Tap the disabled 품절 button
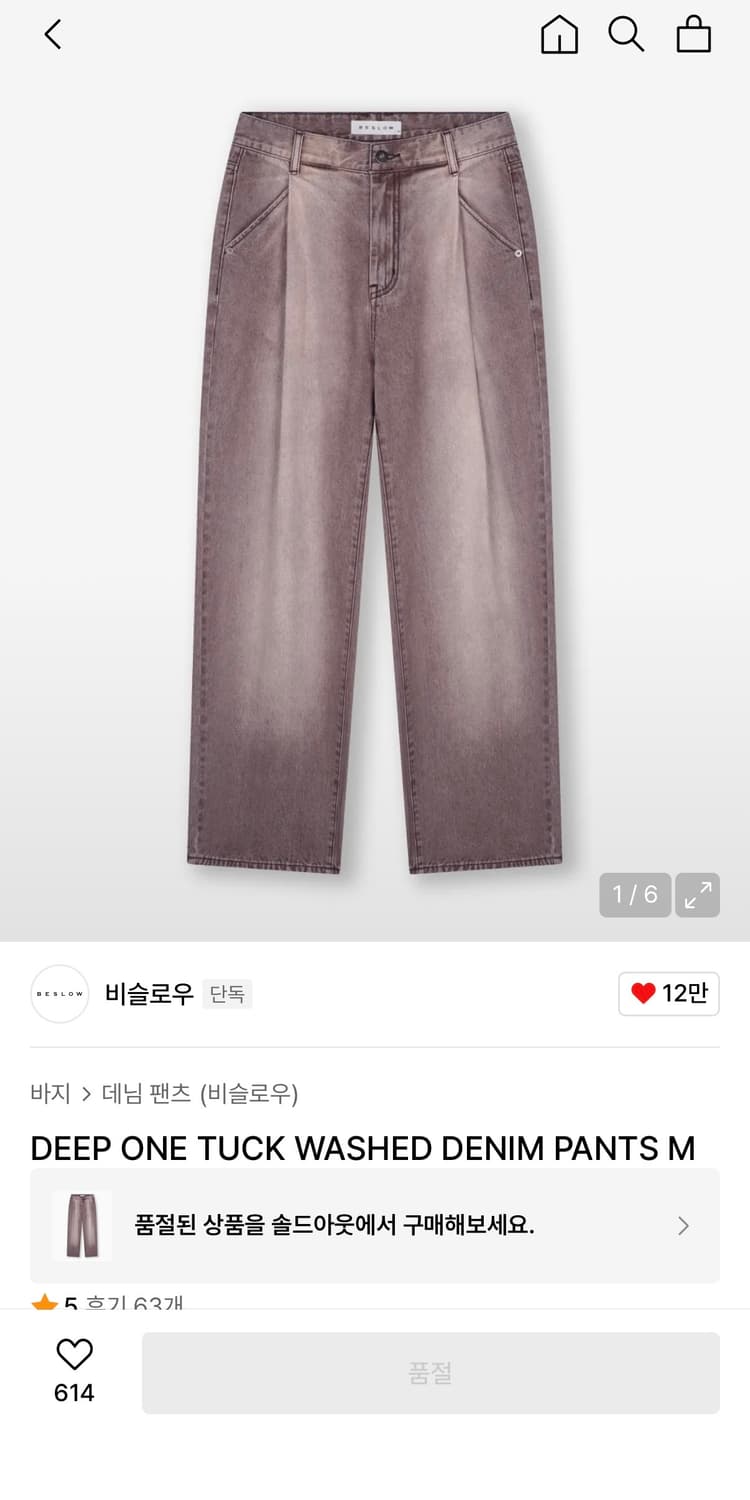This screenshot has width=750, height=1500. (432, 1371)
